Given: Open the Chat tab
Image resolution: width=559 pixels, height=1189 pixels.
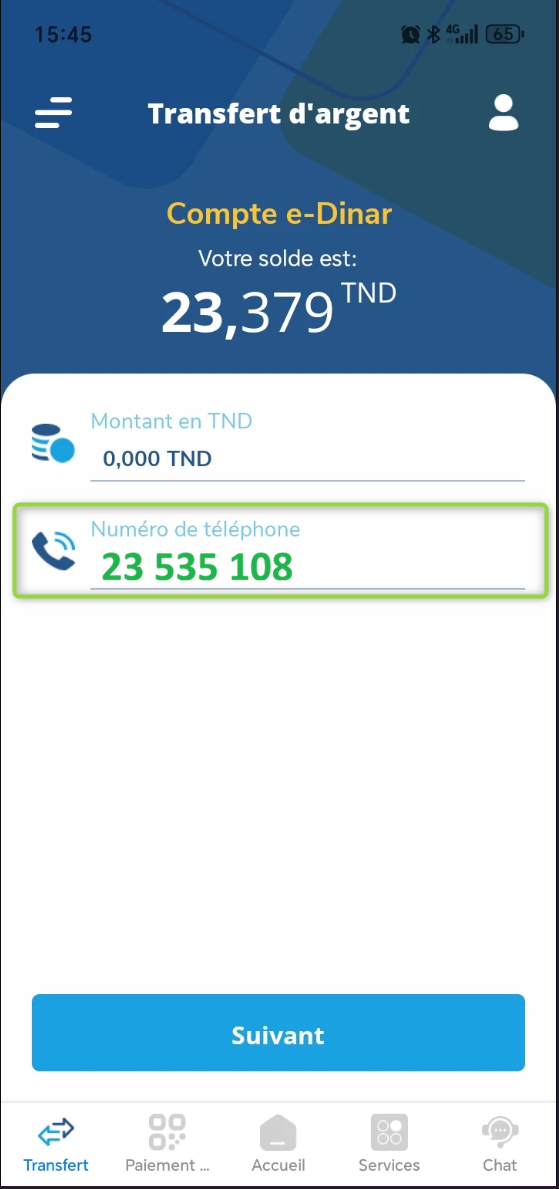Looking at the screenshot, I should point(500,1145).
